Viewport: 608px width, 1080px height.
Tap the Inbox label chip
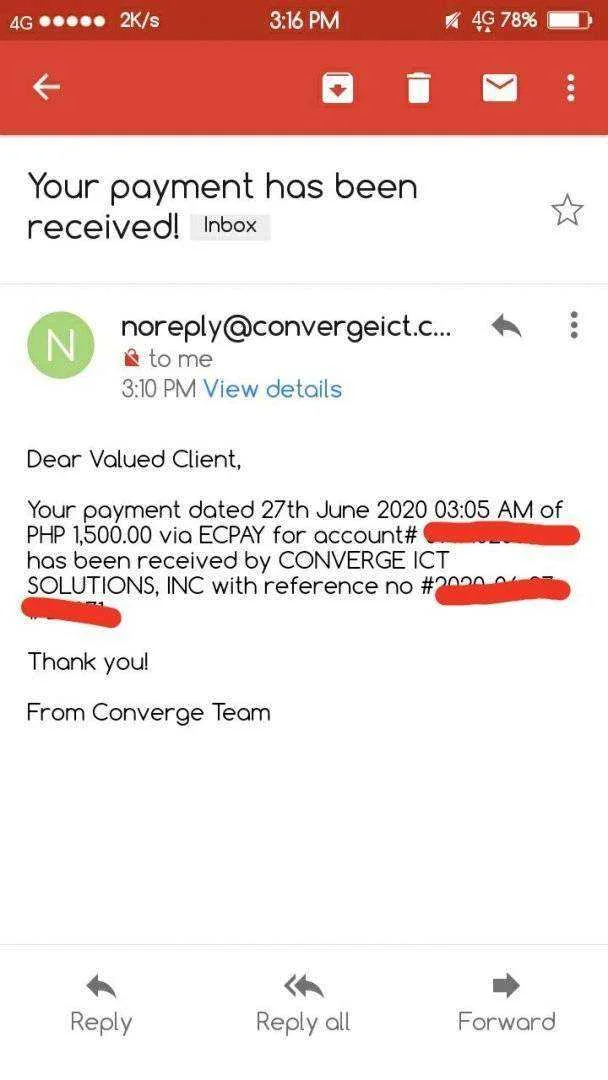pos(230,226)
